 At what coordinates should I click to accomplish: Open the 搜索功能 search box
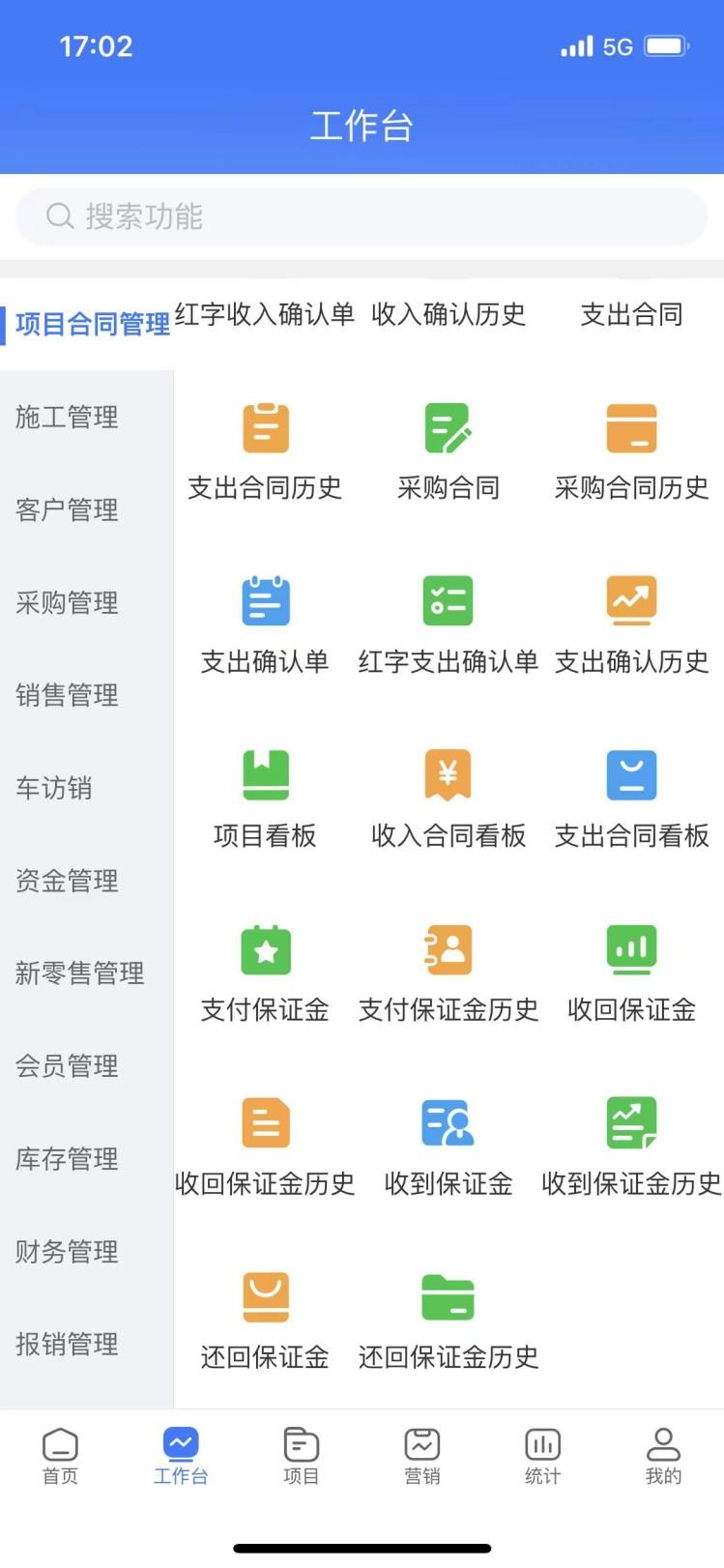pos(362,217)
